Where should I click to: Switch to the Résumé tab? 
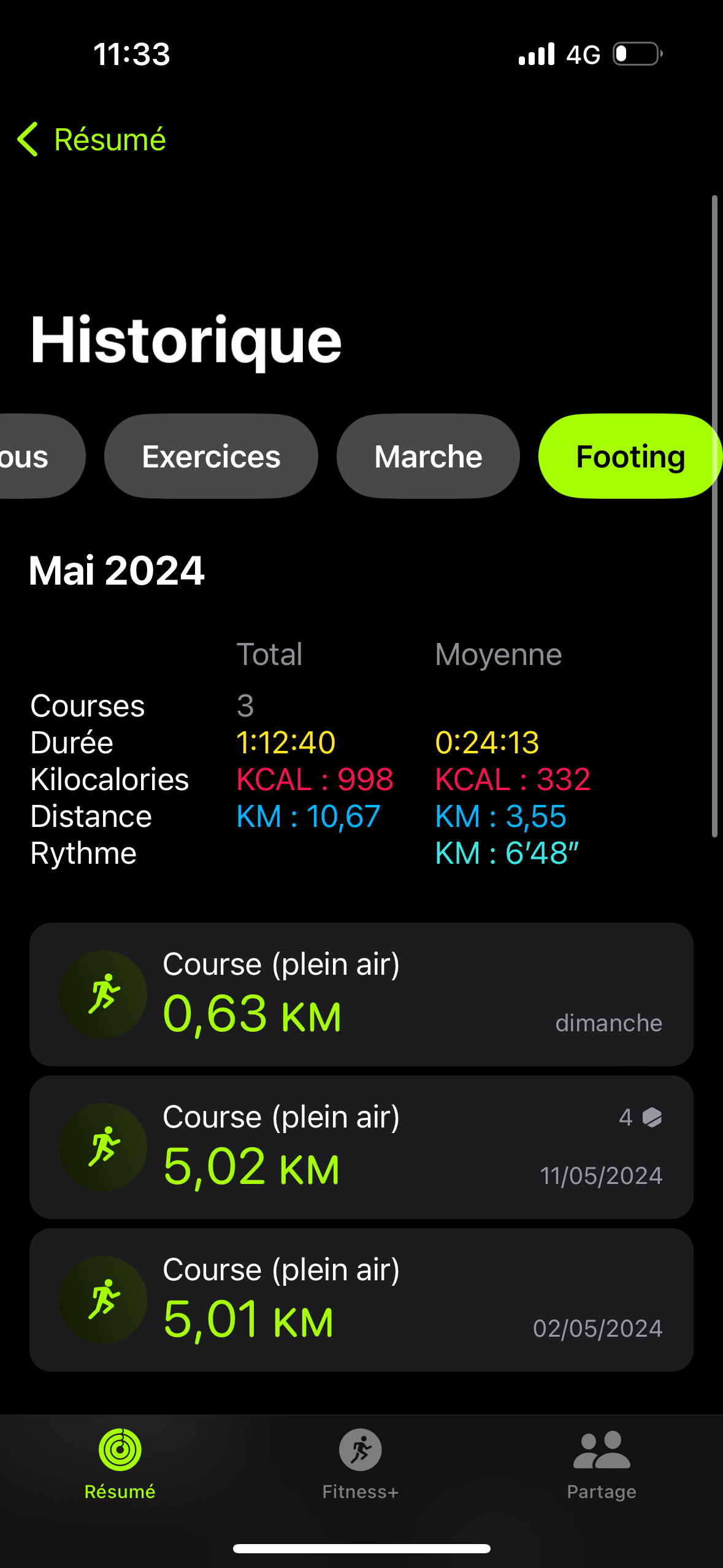pos(120,1463)
